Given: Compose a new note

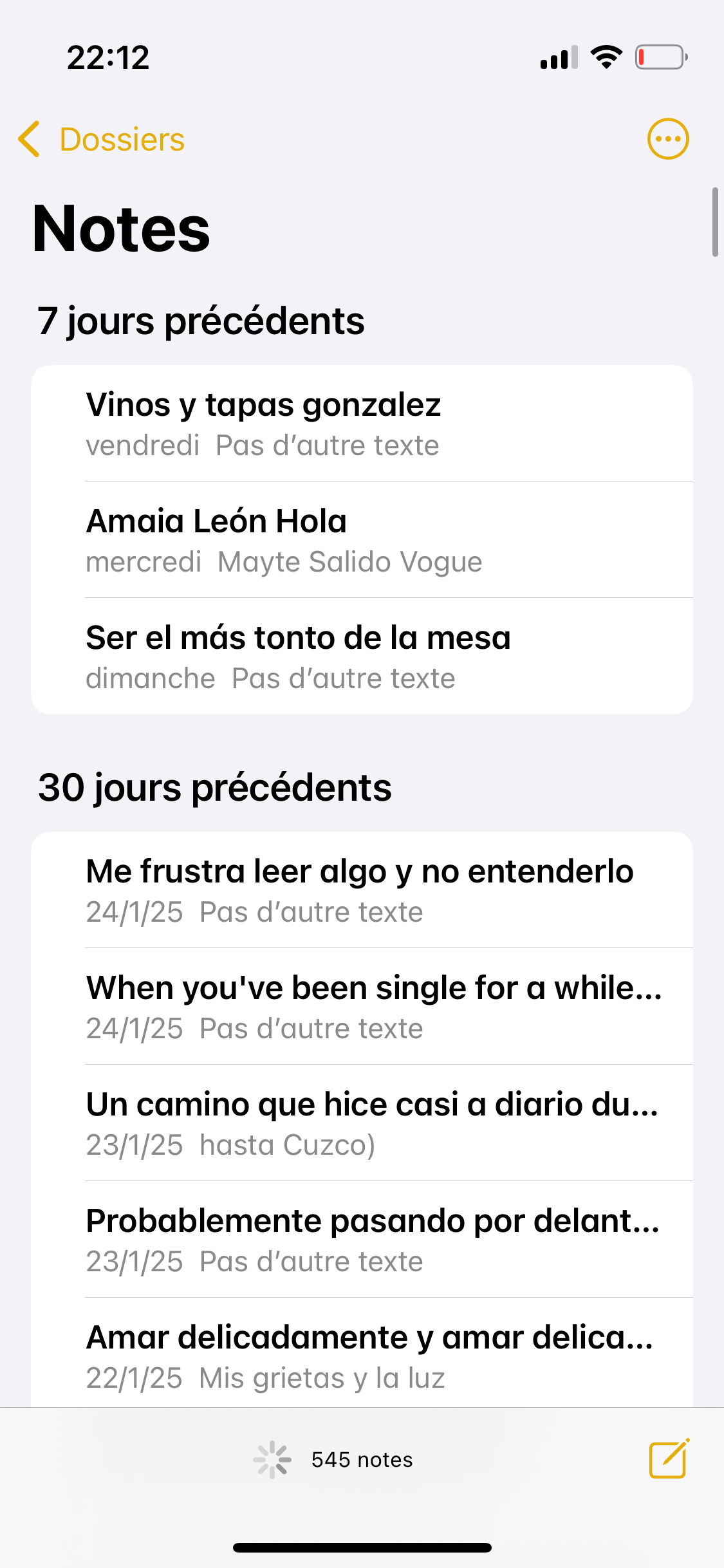Looking at the screenshot, I should tap(669, 1459).
